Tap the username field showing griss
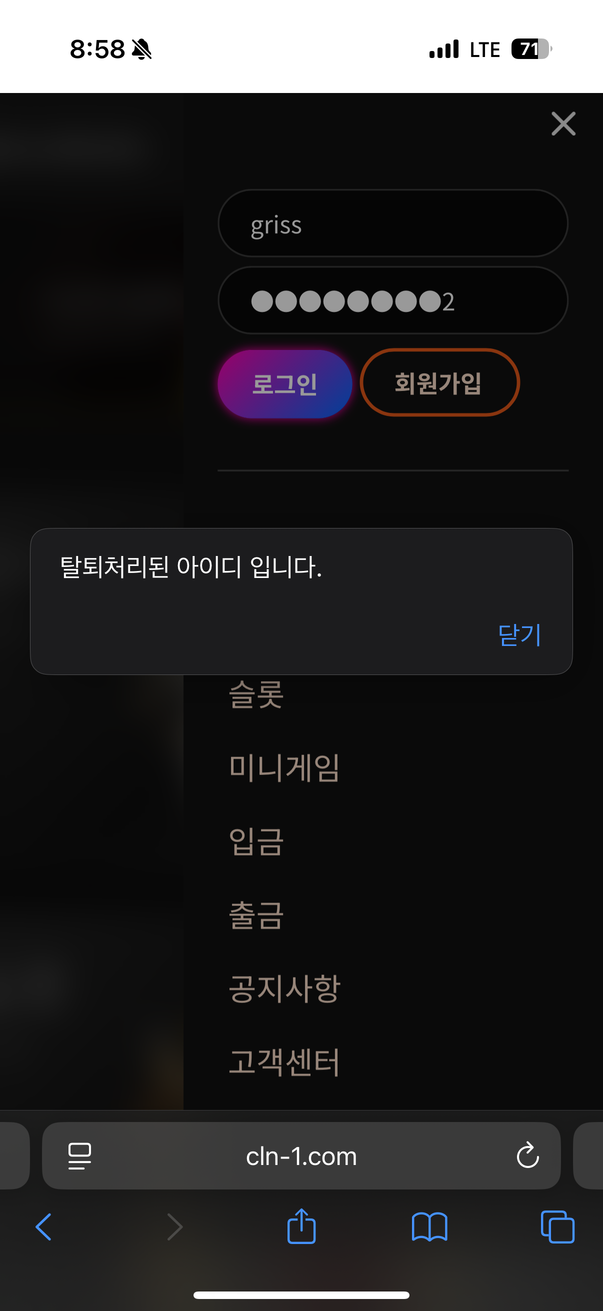603x1311 pixels. [x=392, y=224]
